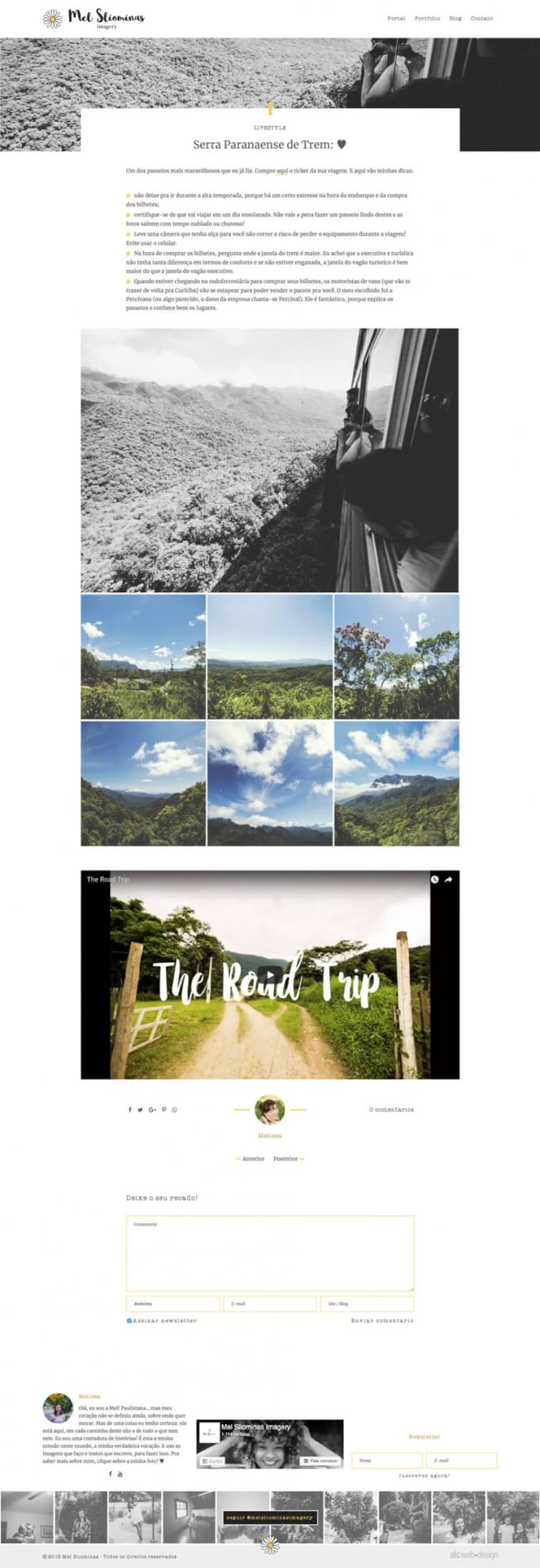Play The Road Trip video
The image size is (540, 1568).
270,974
